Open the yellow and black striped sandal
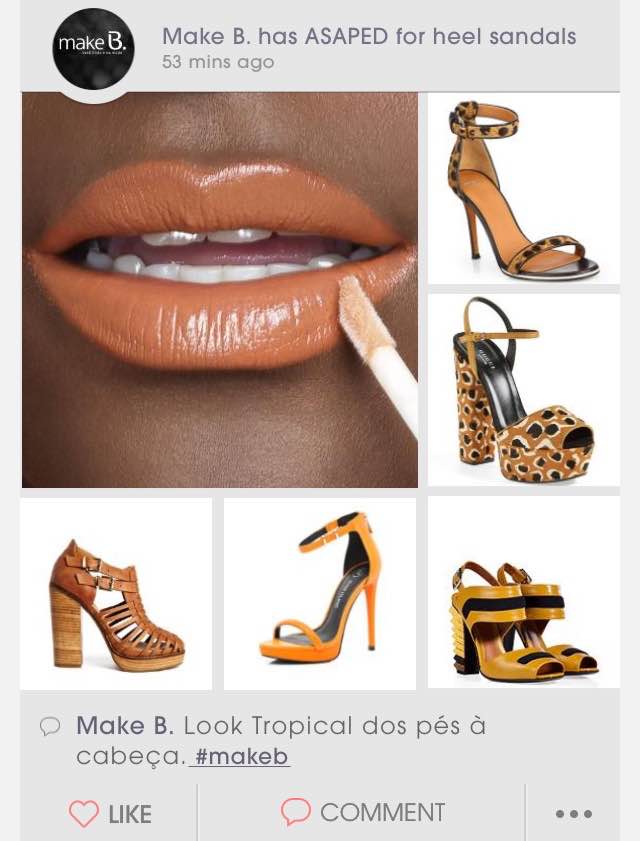Image resolution: width=640 pixels, height=841 pixels. pyautogui.click(x=524, y=592)
